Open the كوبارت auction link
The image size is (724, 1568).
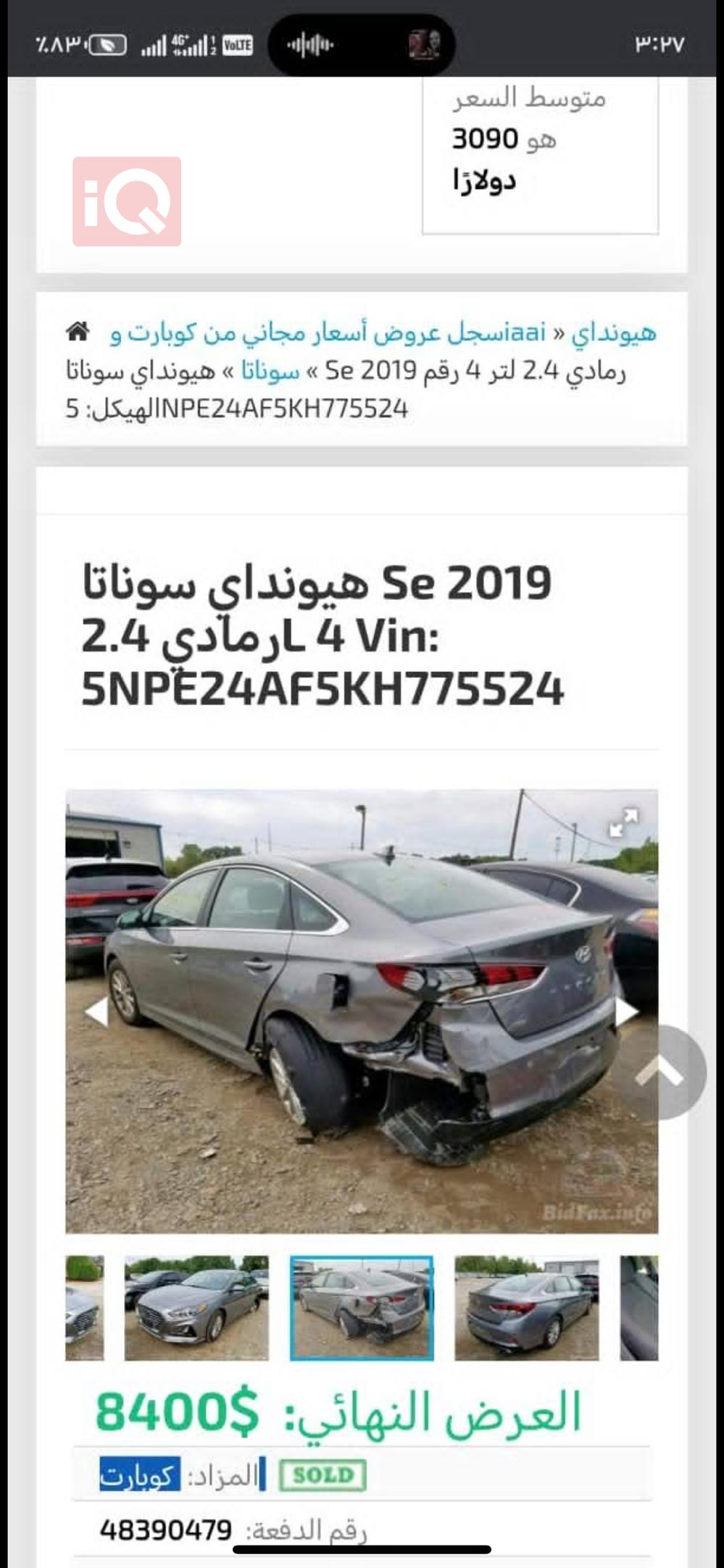coord(139,1475)
